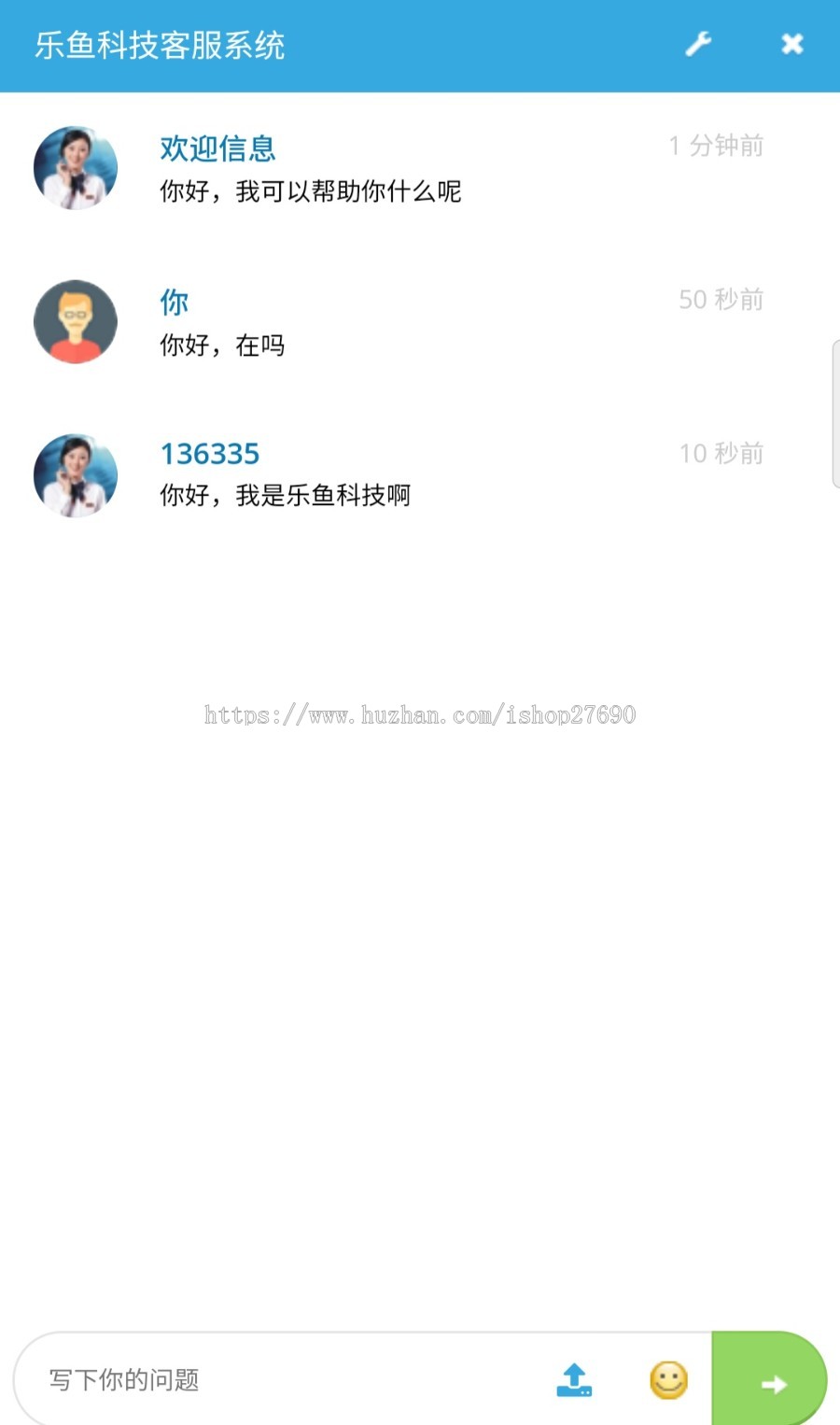
Task: Open the emoji smiley picker
Action: pyautogui.click(x=666, y=1380)
